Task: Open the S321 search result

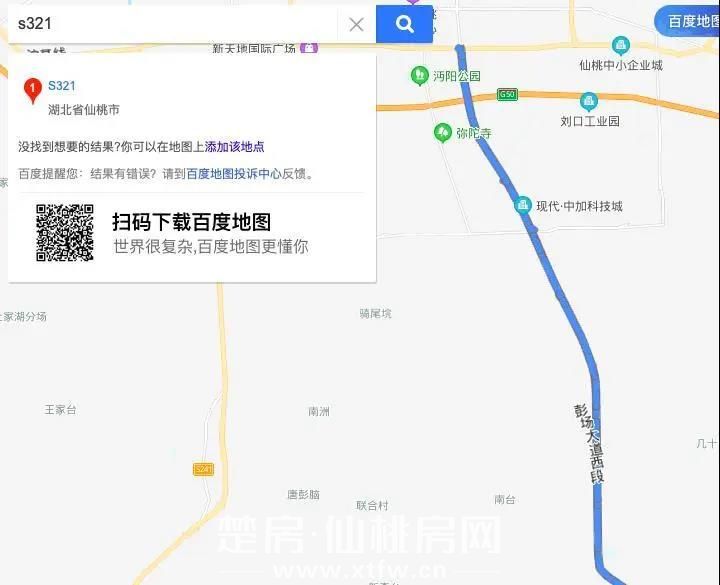Action: point(62,86)
